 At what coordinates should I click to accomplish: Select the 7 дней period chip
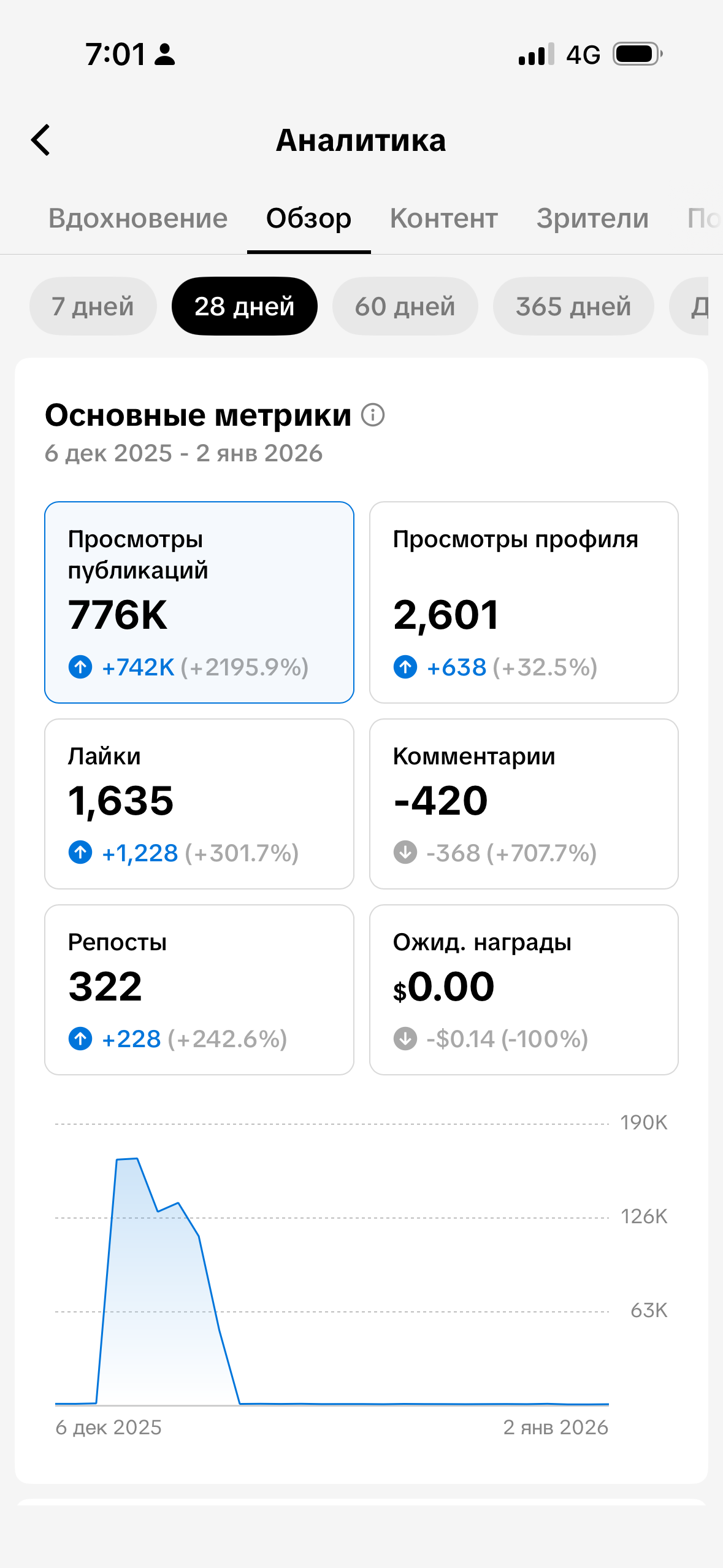tap(93, 306)
